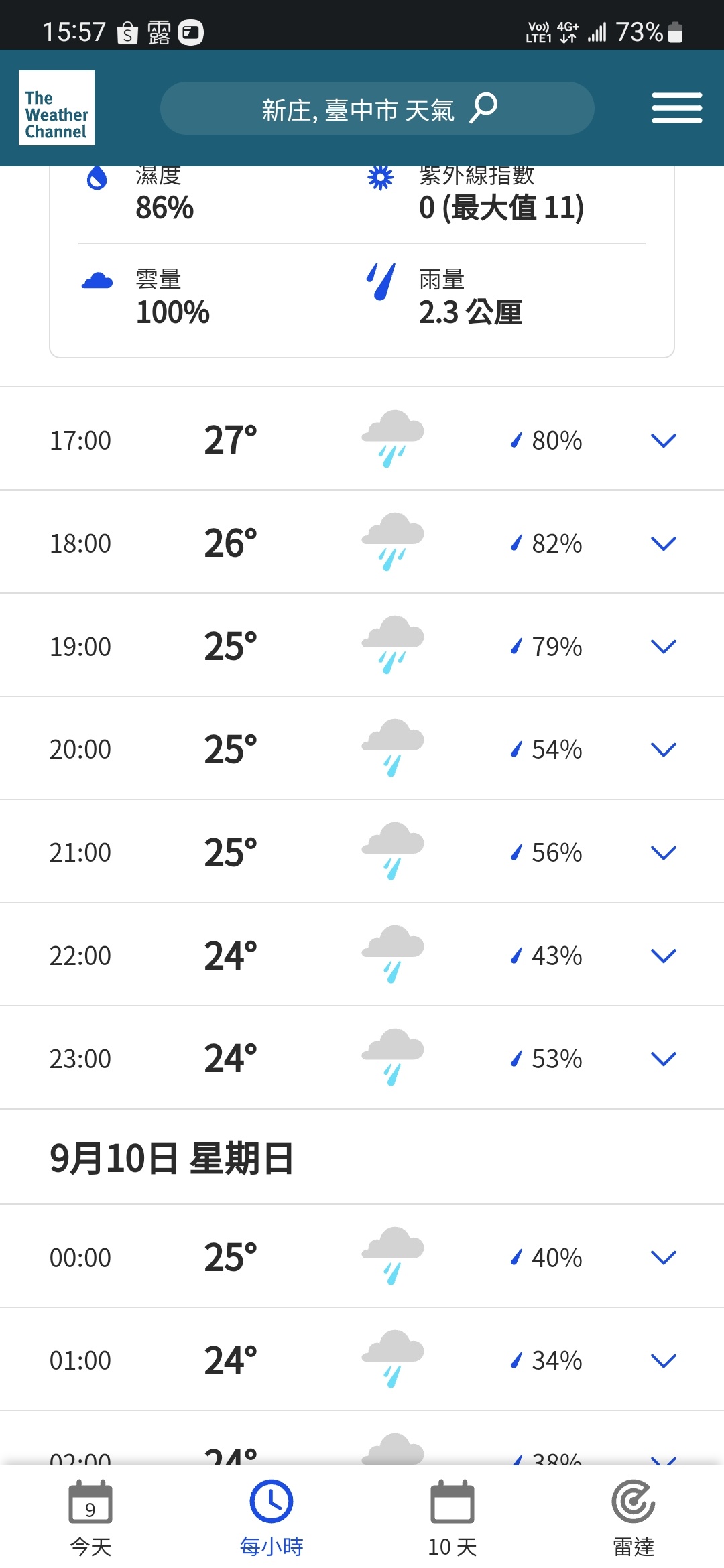Expand the 00:00 forecast for 9月10日
The image size is (724, 1568).
pos(663,1258)
